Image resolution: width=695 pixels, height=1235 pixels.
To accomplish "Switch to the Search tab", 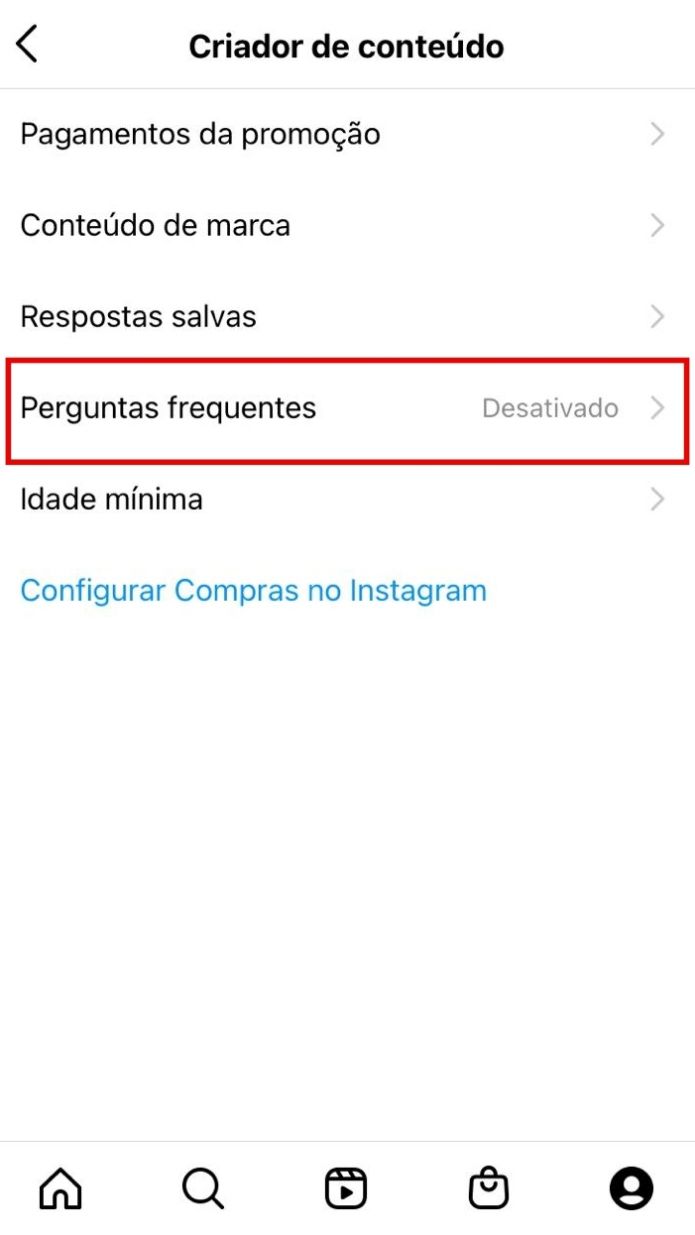I will [x=203, y=1189].
